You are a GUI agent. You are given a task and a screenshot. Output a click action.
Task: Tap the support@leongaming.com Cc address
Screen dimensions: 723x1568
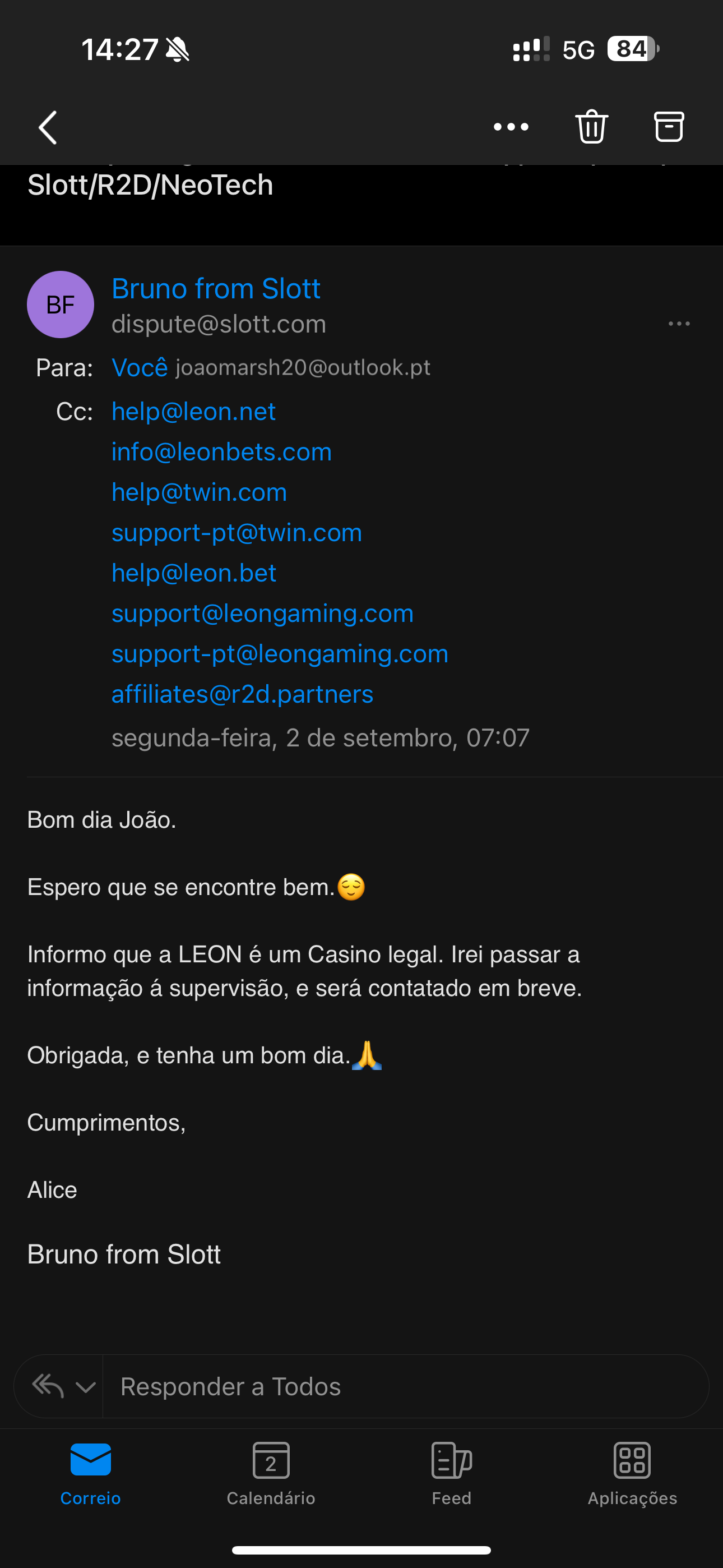[x=262, y=613]
